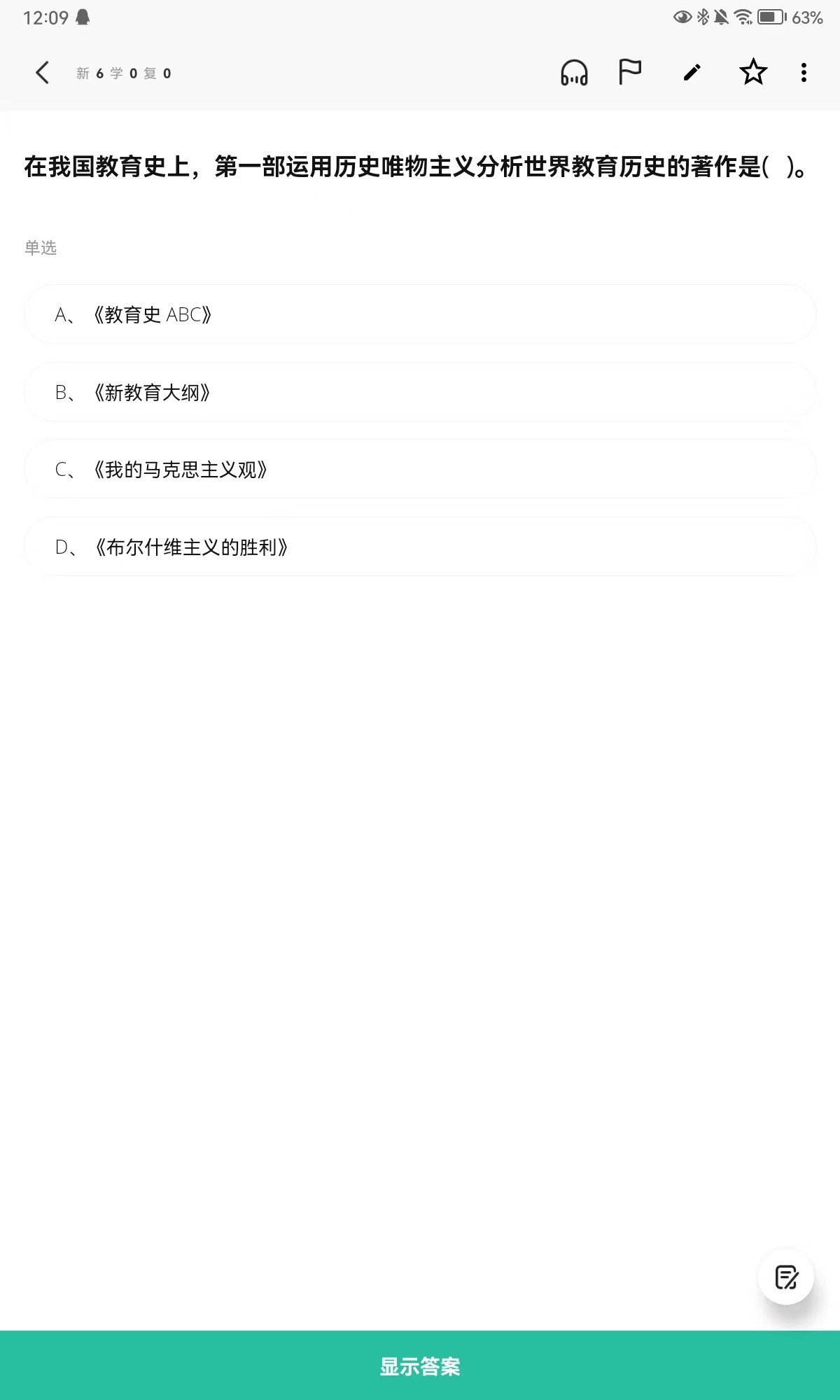
Task: Star this question as a favorite
Action: 753,72
